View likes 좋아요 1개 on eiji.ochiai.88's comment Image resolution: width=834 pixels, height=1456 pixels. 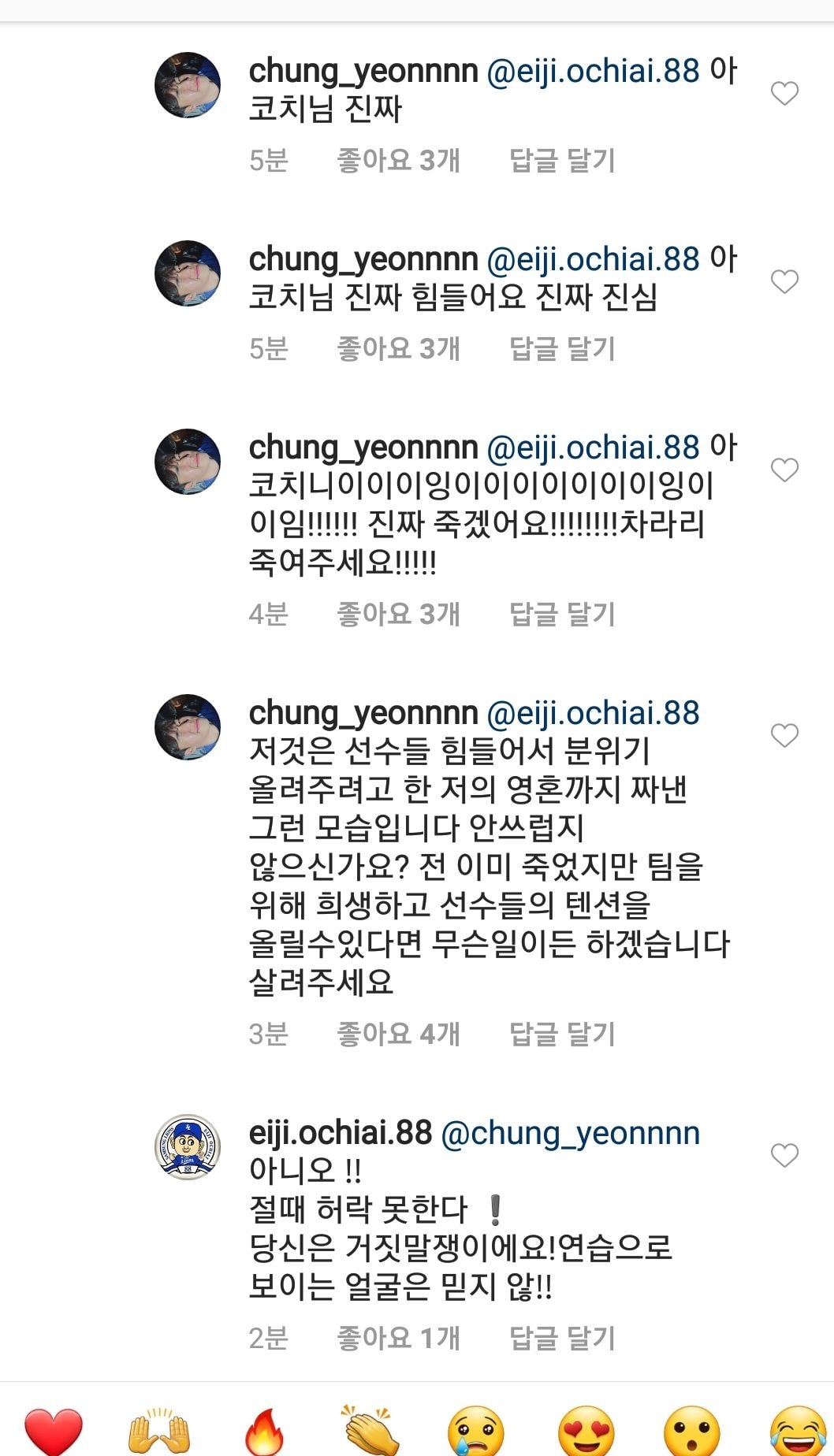click(398, 1338)
